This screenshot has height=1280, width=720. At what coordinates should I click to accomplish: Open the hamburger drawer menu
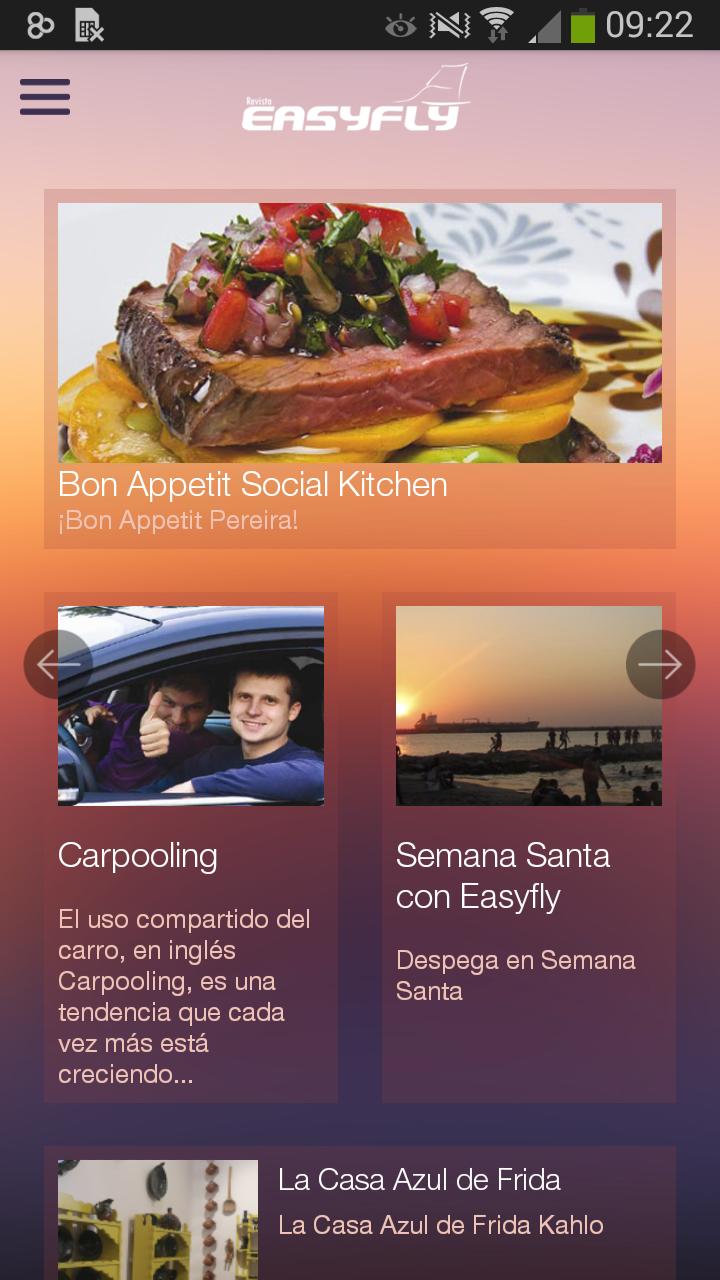click(x=45, y=97)
